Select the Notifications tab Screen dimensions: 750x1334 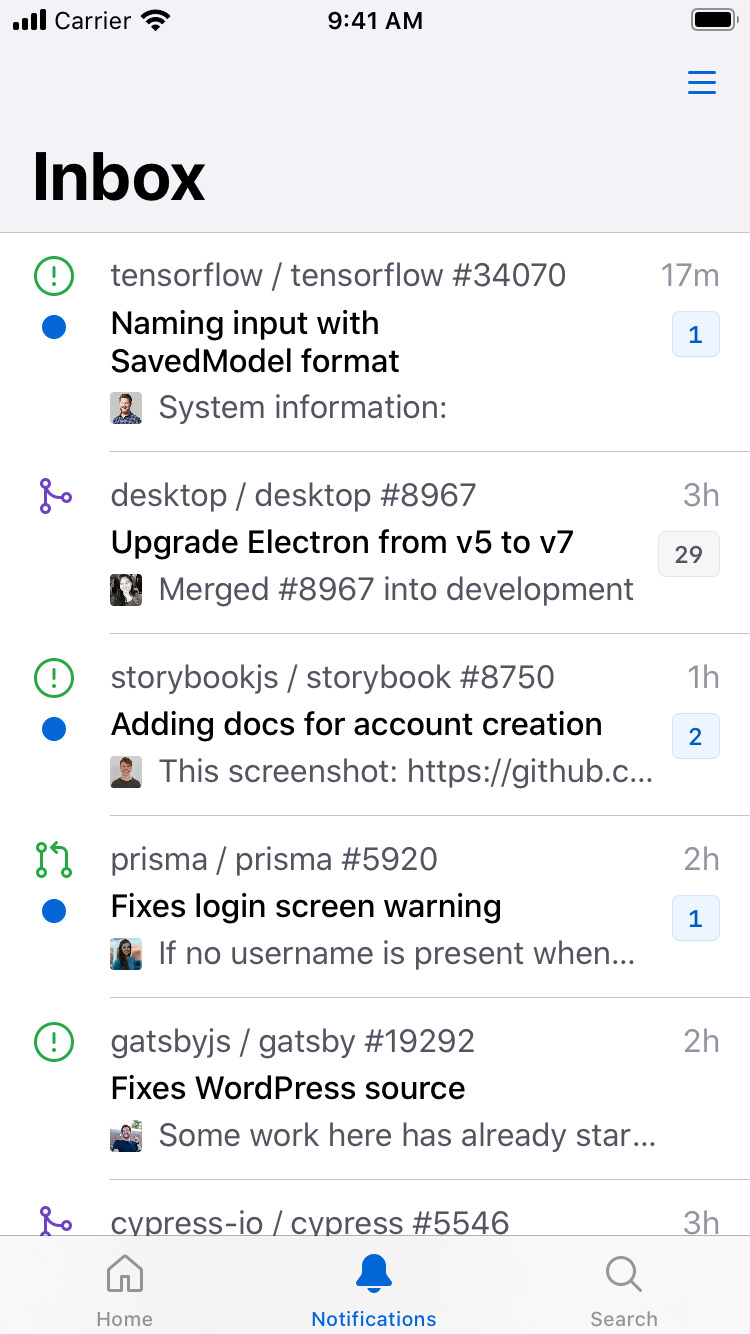point(374,1290)
